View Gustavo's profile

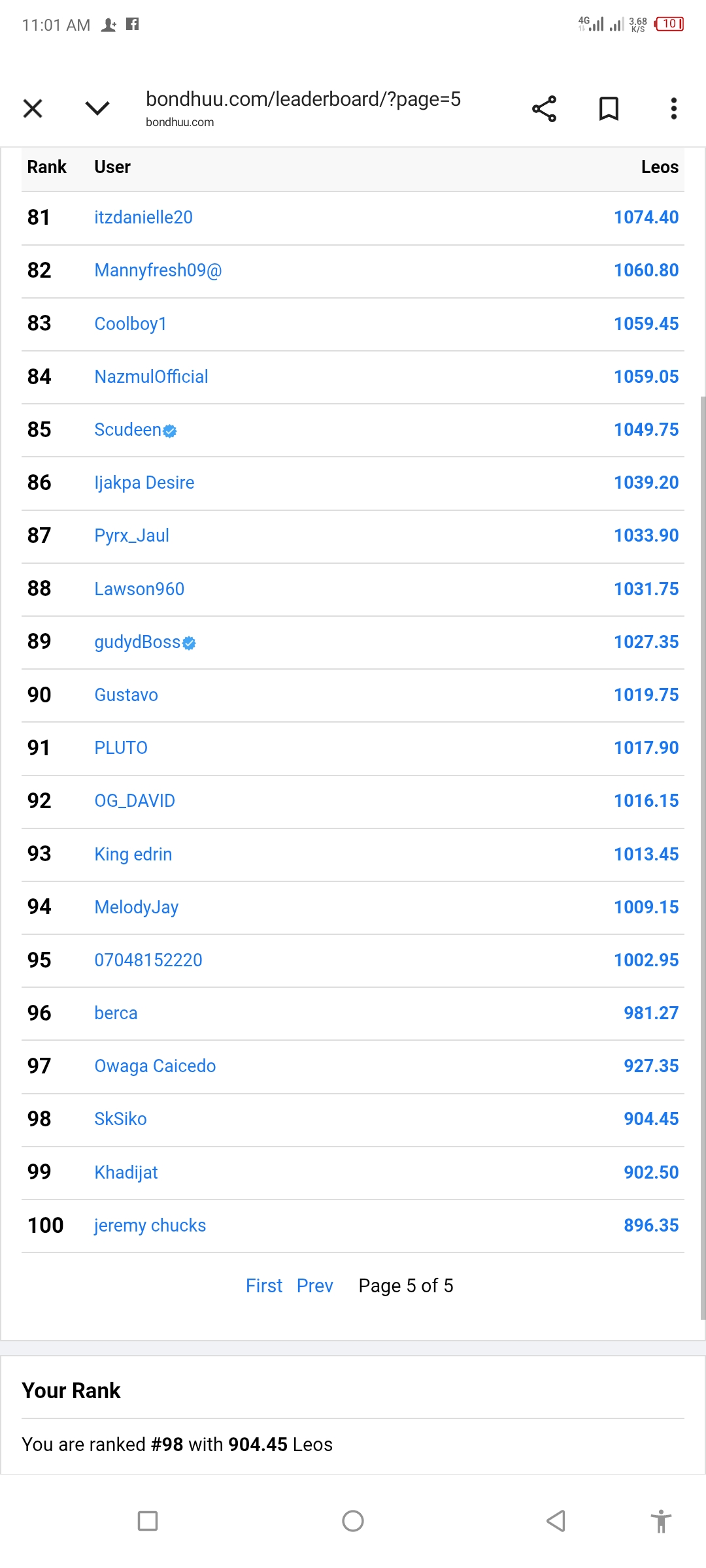[x=126, y=695]
